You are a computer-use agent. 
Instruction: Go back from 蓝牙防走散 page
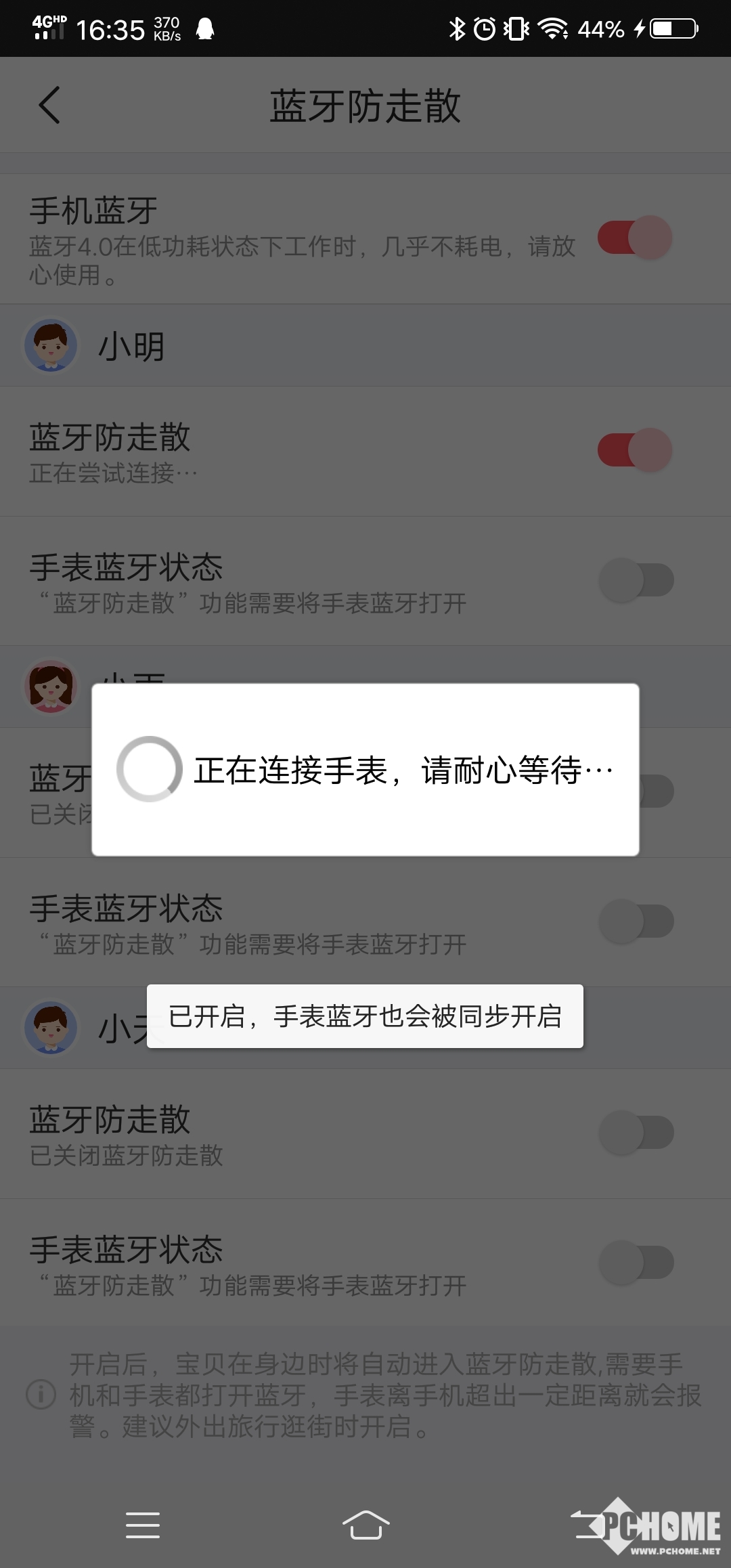coord(49,106)
